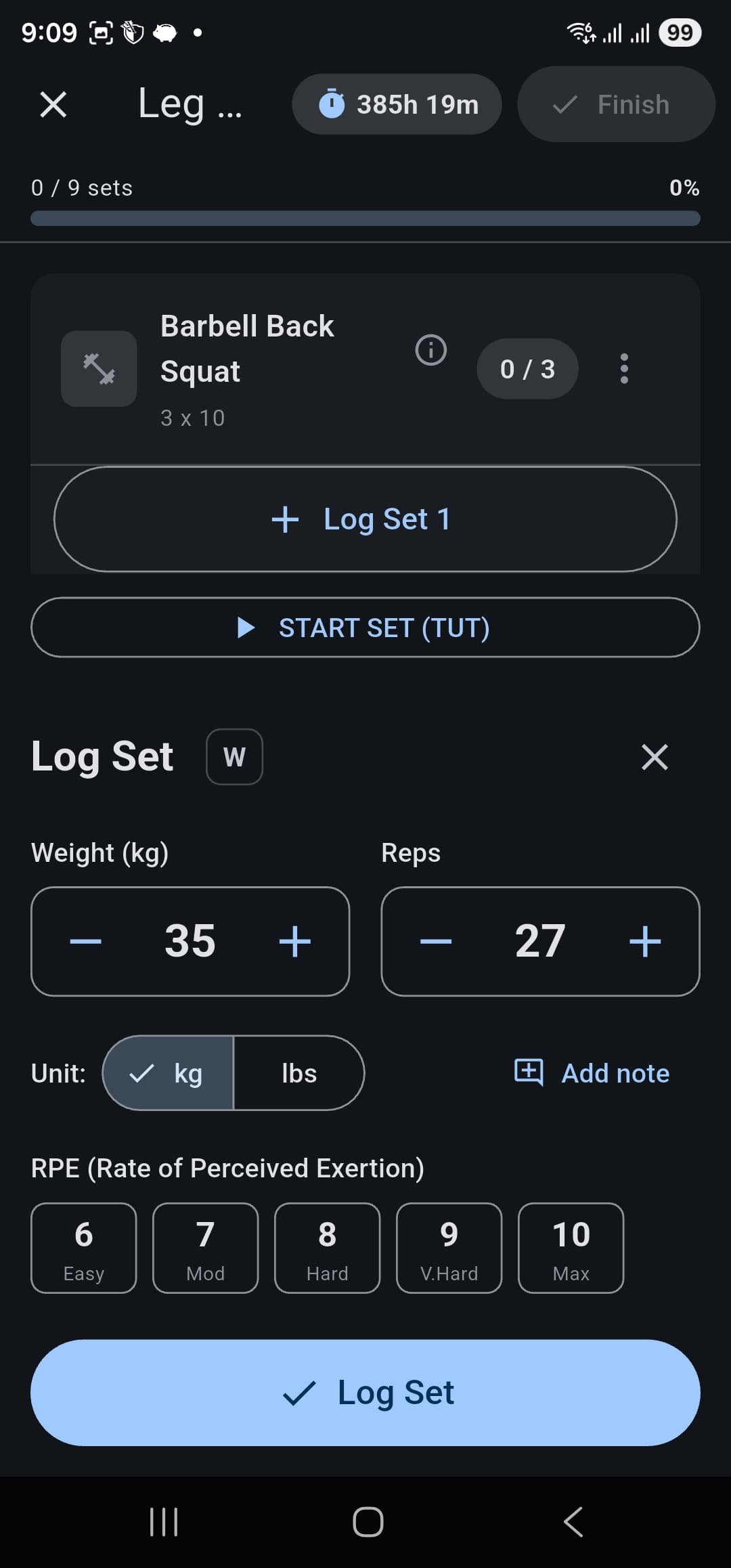Switch the weight unit to lbs

pos(298,1073)
